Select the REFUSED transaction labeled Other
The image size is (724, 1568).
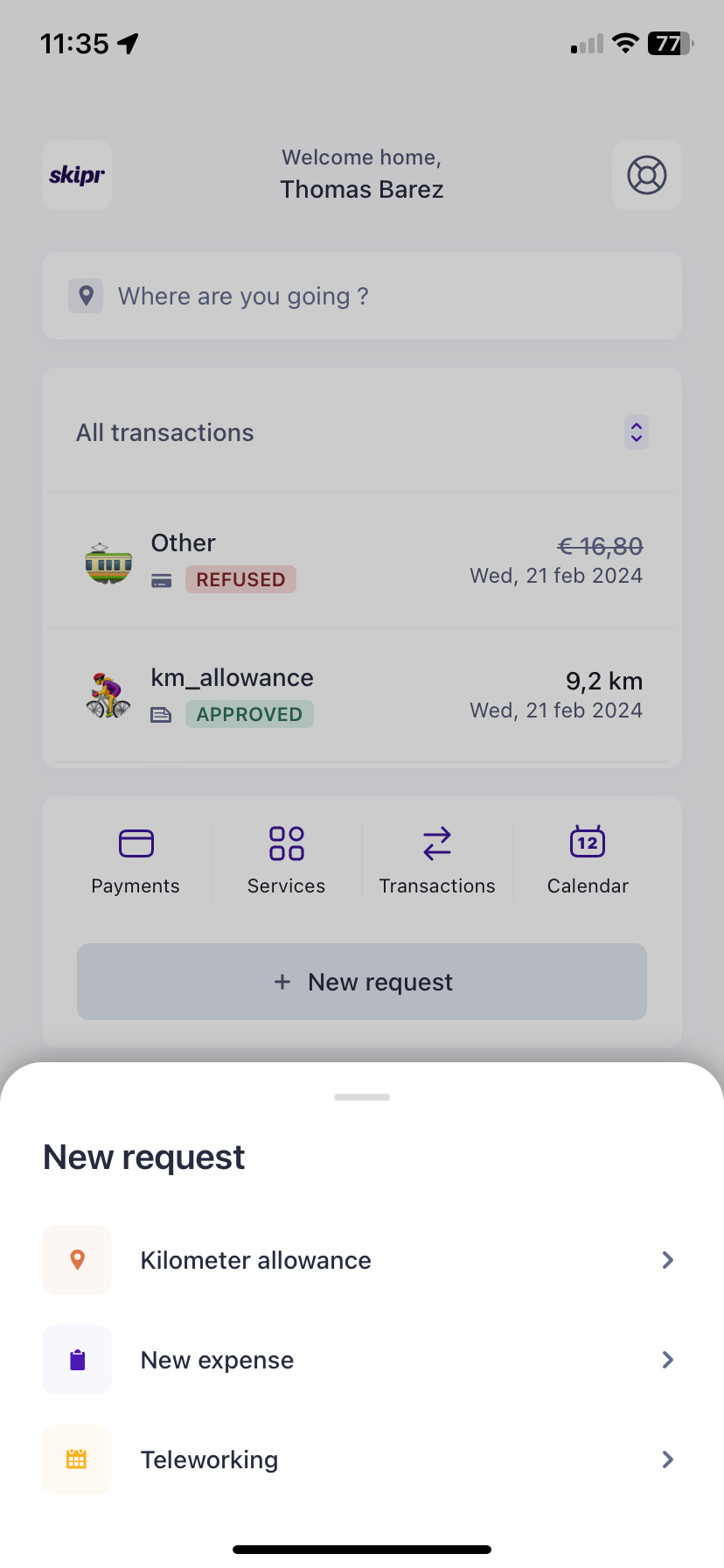click(x=361, y=560)
